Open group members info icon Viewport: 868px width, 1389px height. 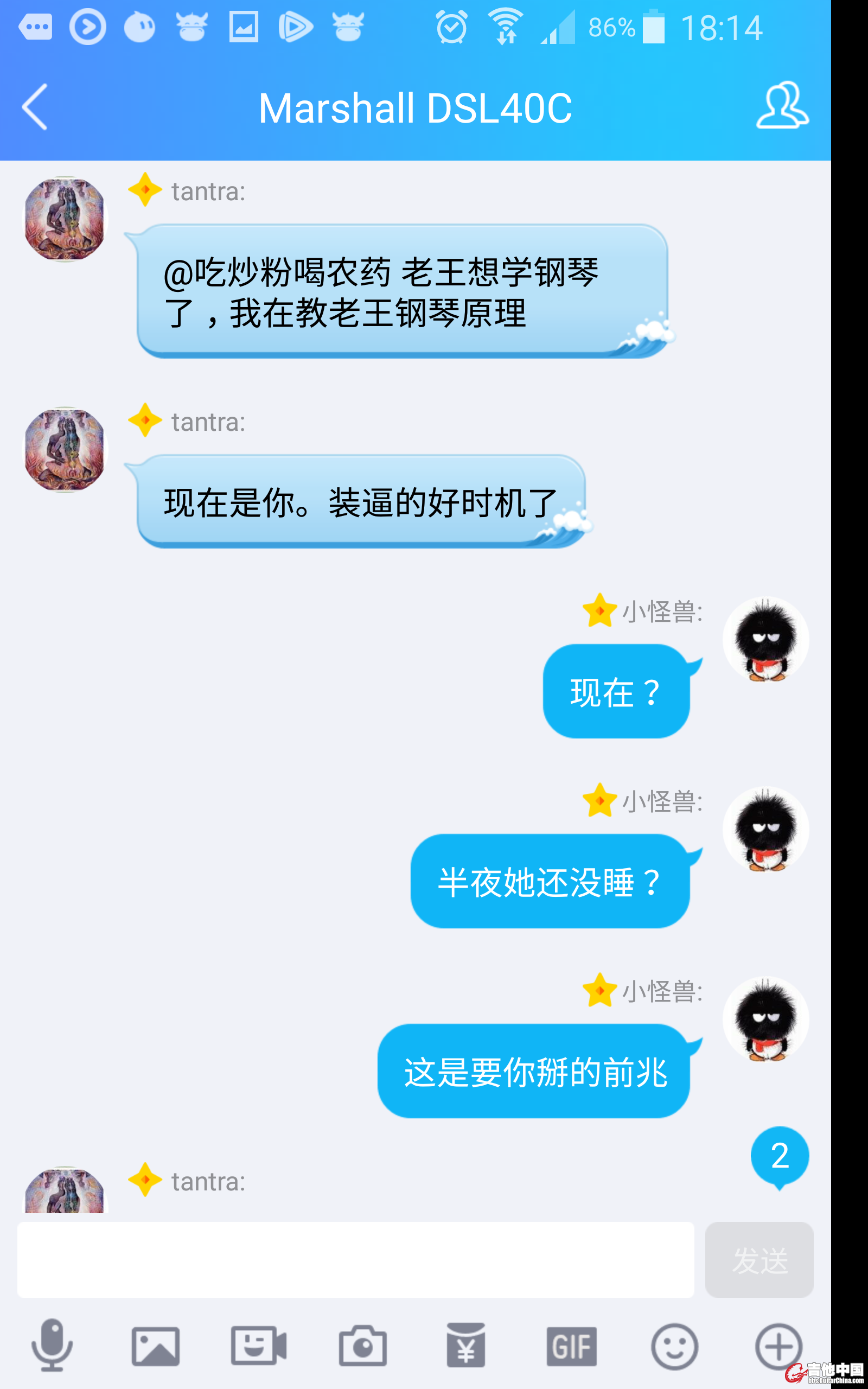click(x=782, y=106)
